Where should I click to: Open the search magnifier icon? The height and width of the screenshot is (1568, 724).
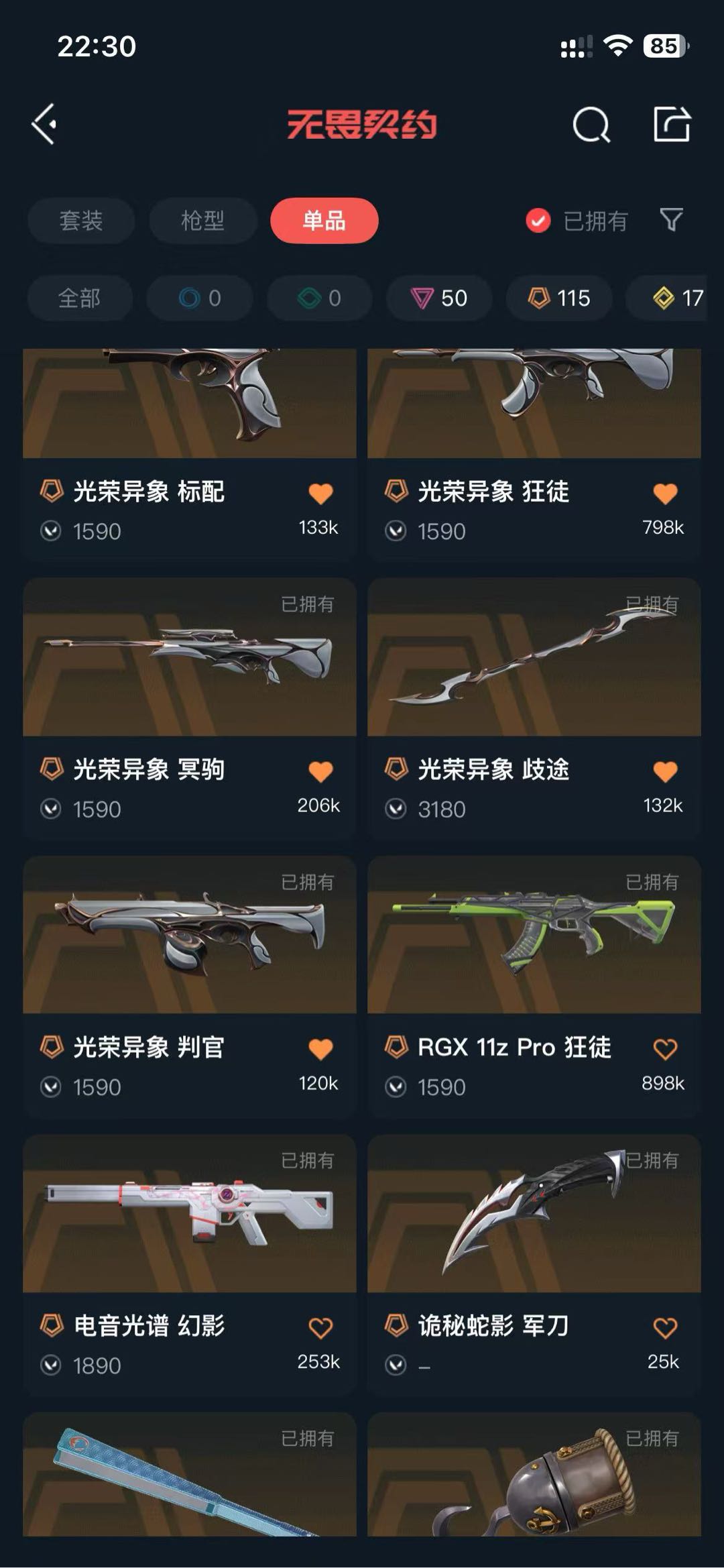[591, 125]
